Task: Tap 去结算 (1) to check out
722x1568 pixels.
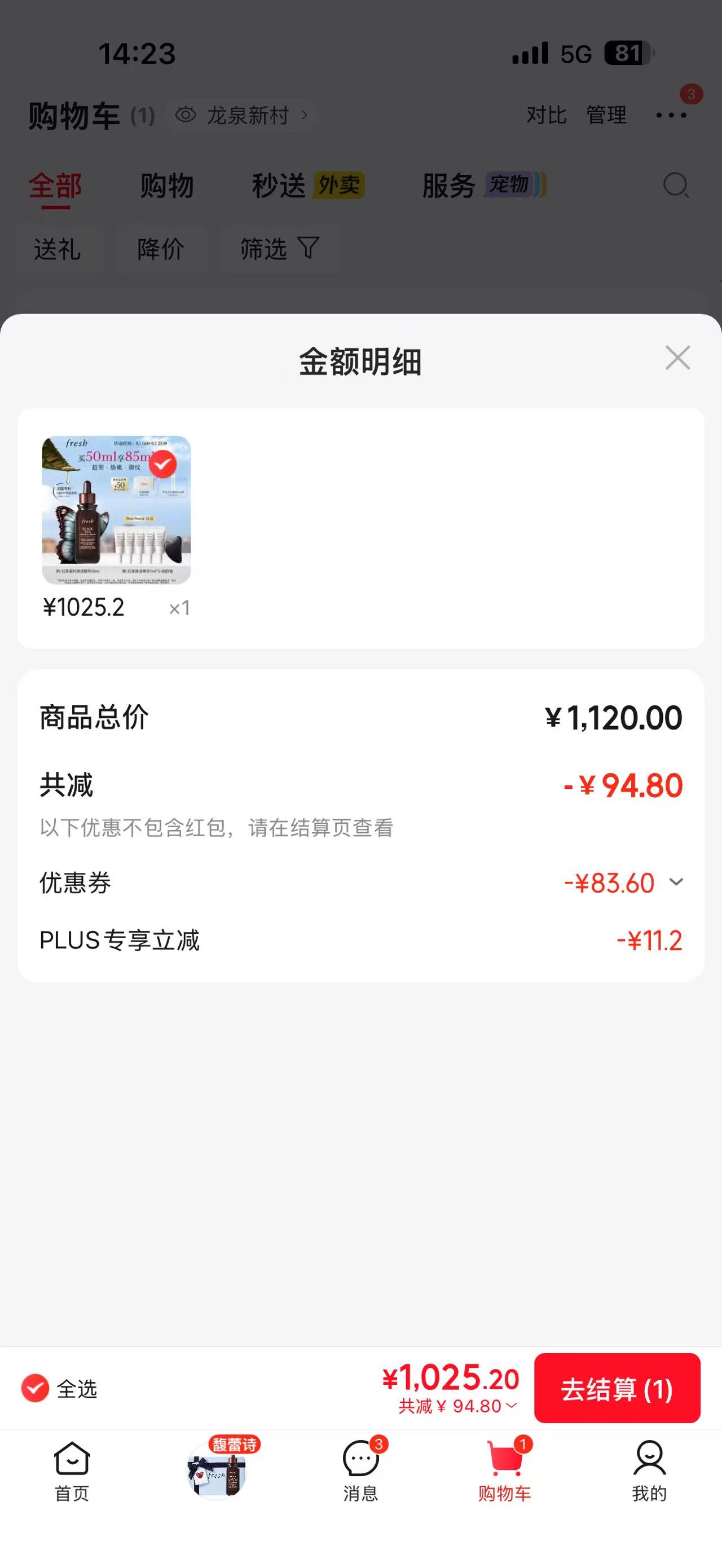Action: [617, 1389]
